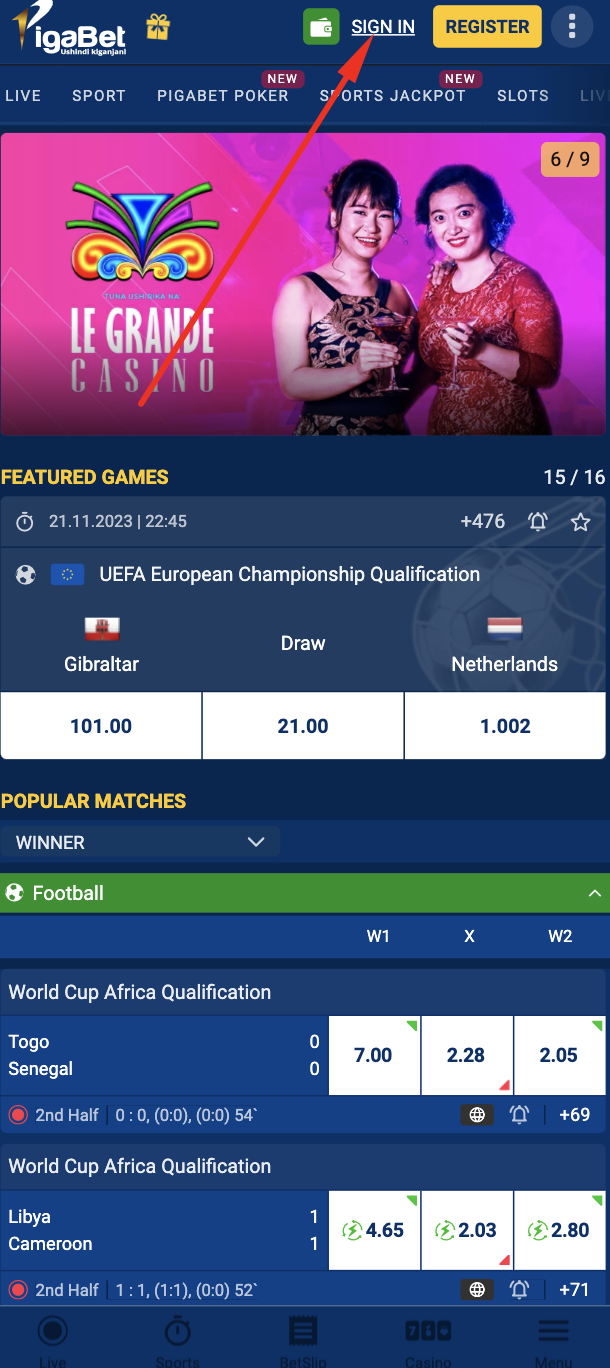Open the Sign In link

[x=382, y=27]
